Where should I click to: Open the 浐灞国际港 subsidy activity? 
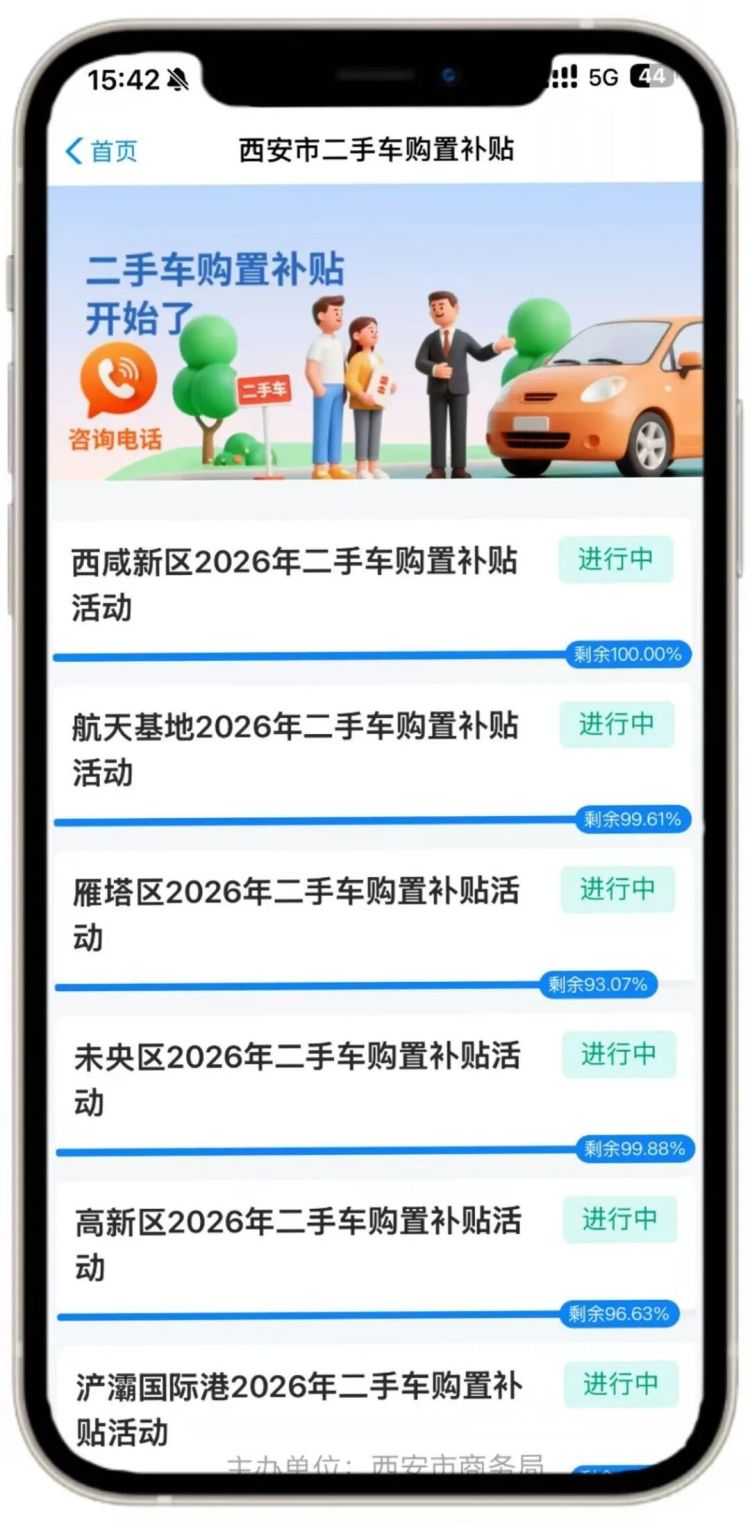click(x=298, y=1408)
